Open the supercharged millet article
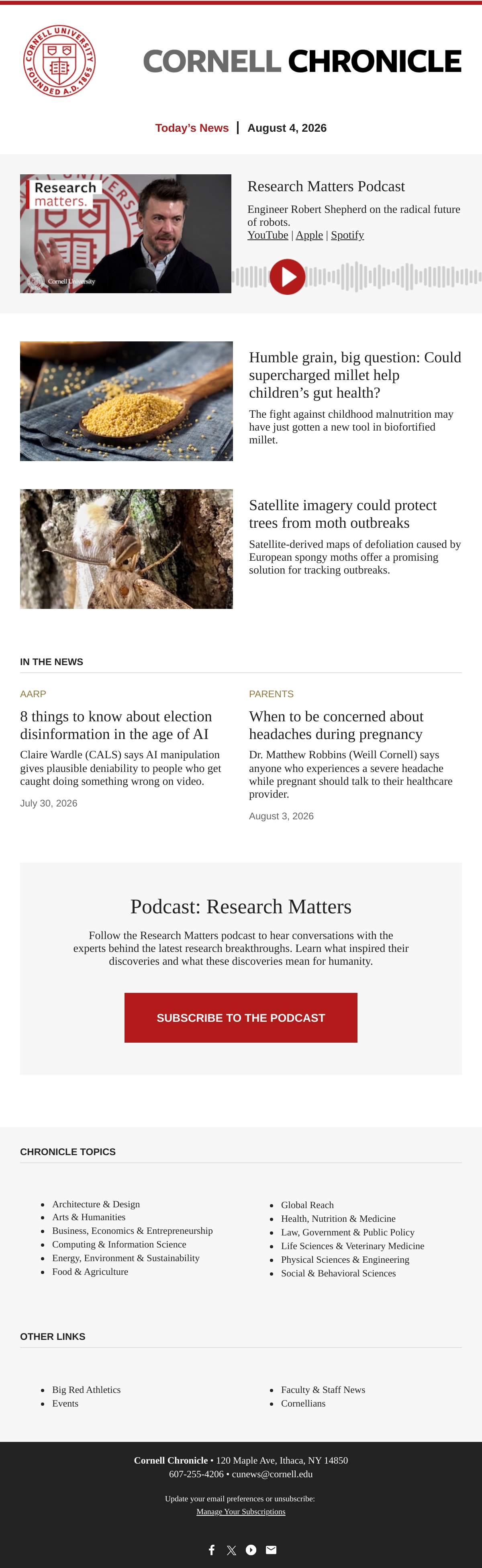 click(x=355, y=375)
